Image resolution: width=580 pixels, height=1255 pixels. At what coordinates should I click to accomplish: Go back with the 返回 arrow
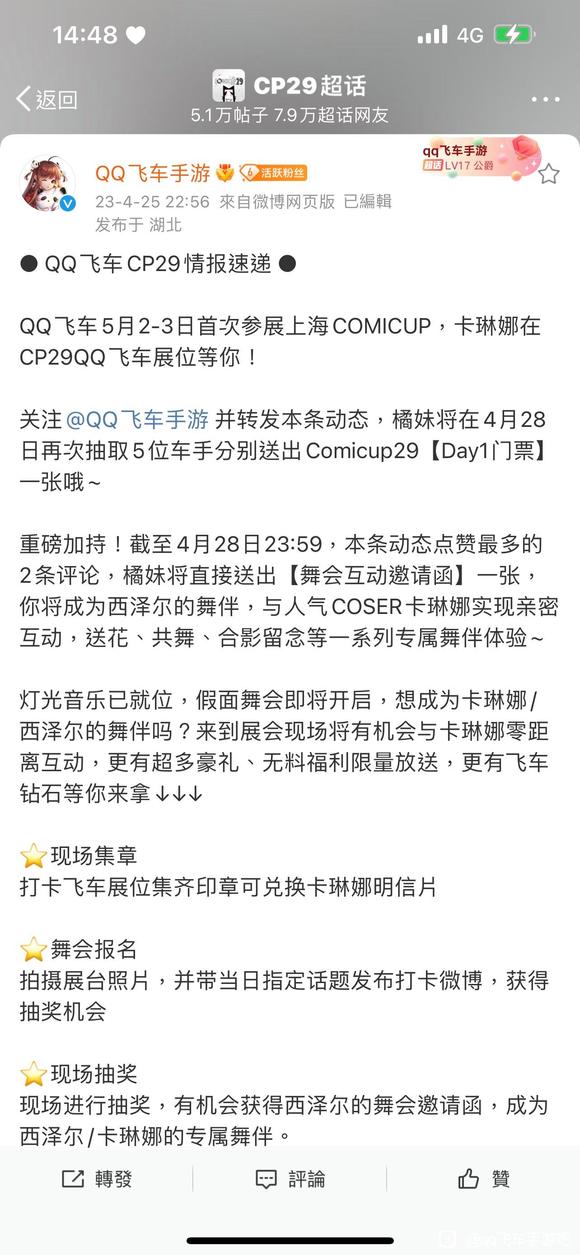point(46,99)
